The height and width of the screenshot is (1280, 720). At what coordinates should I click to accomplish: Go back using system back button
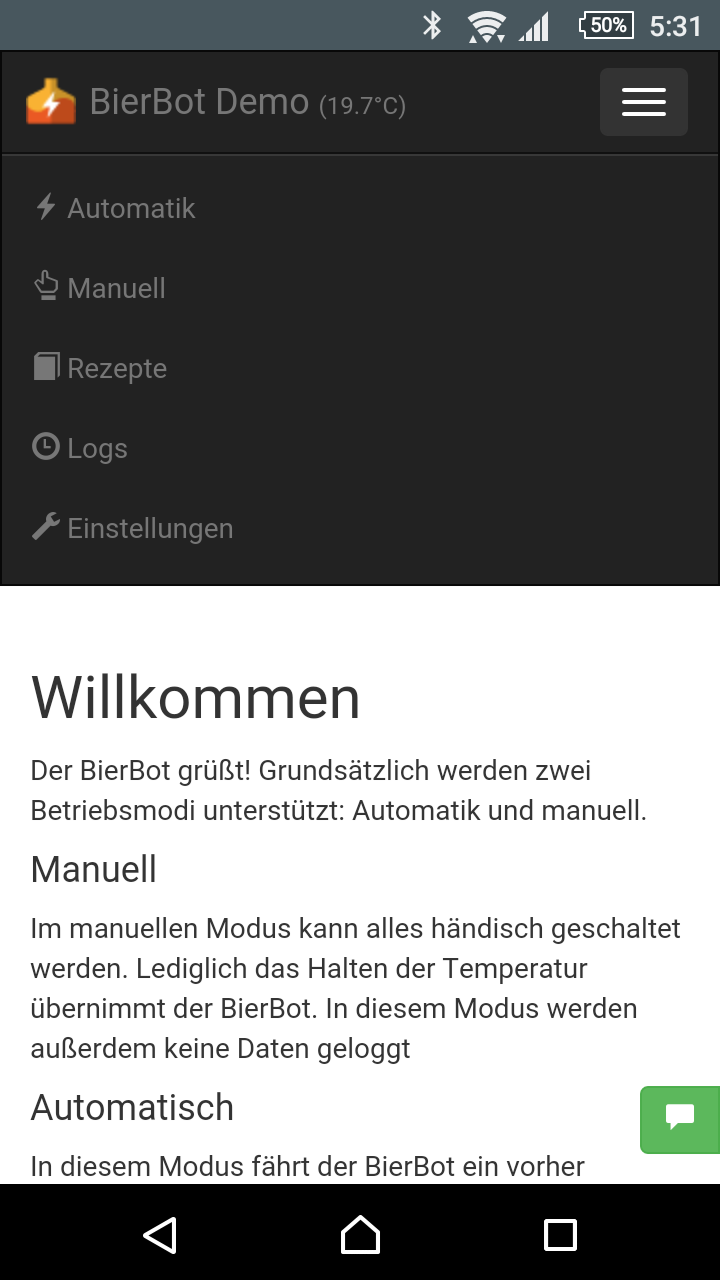(160, 1235)
